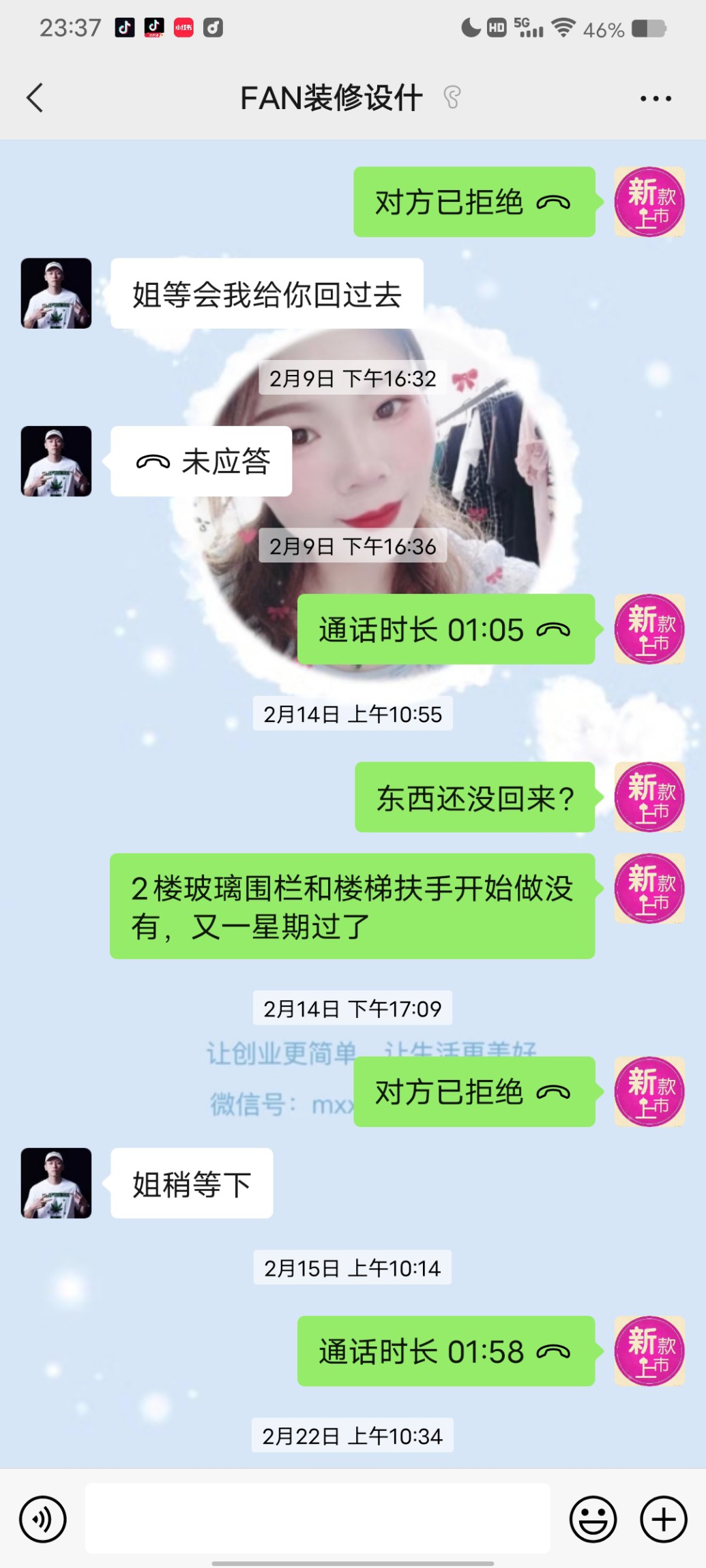The width and height of the screenshot is (706, 1568).
Task: Go back to the chat list
Action: pos(35,98)
